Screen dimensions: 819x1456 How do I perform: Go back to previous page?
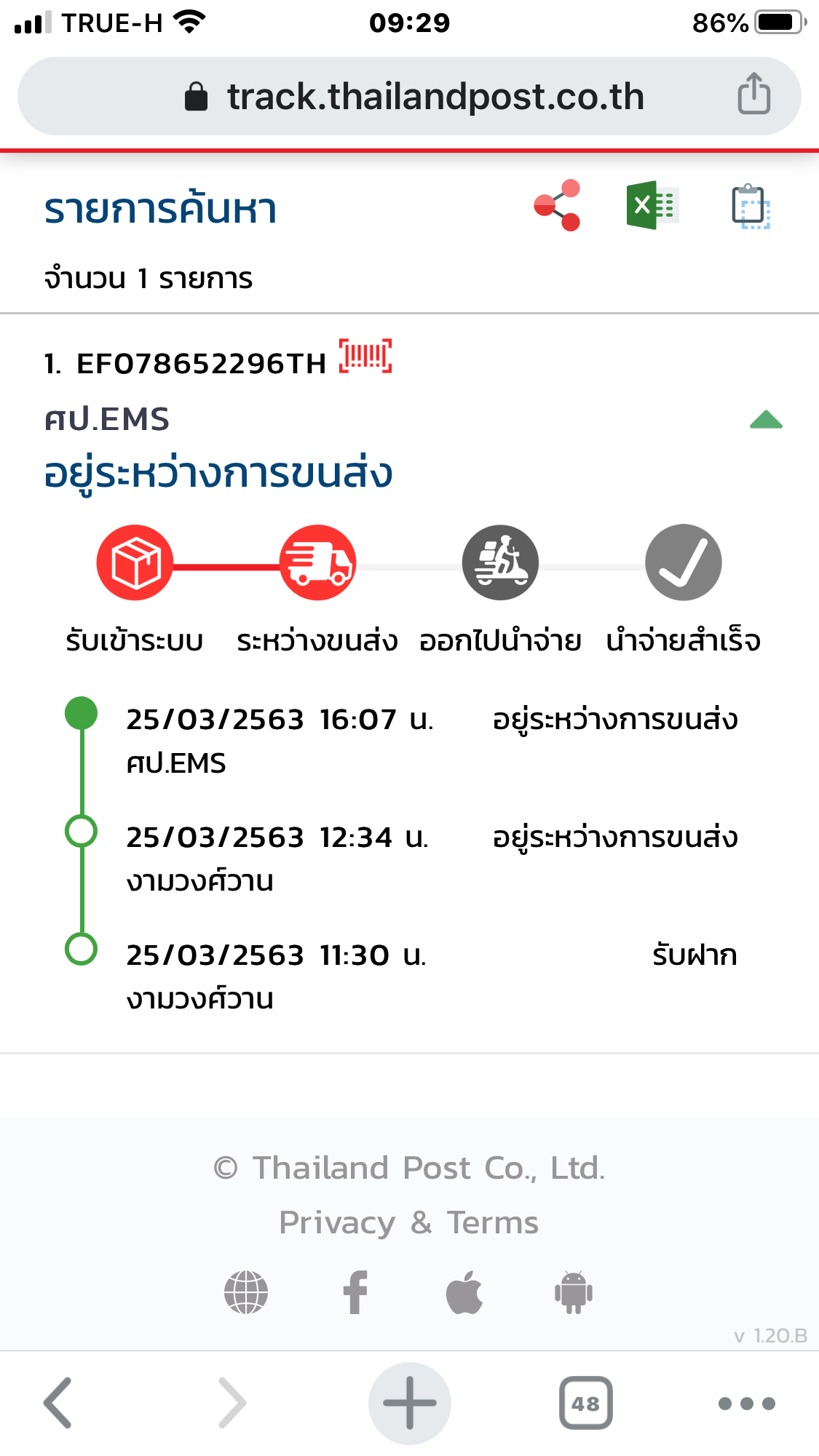coord(58,1403)
